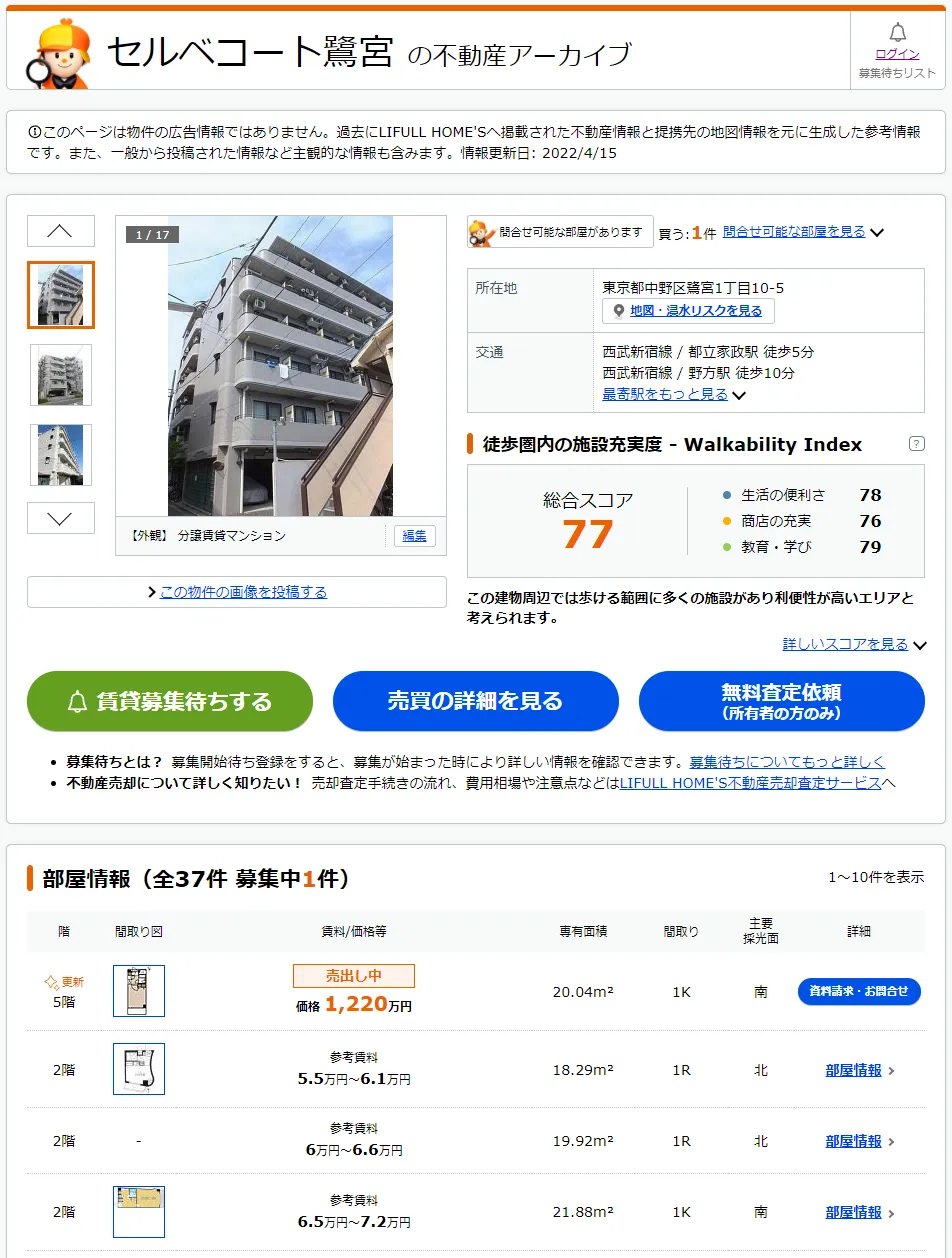Viewport: 952px width, 1258px height.
Task: Select the third building thumbnail
Action: 61,455
